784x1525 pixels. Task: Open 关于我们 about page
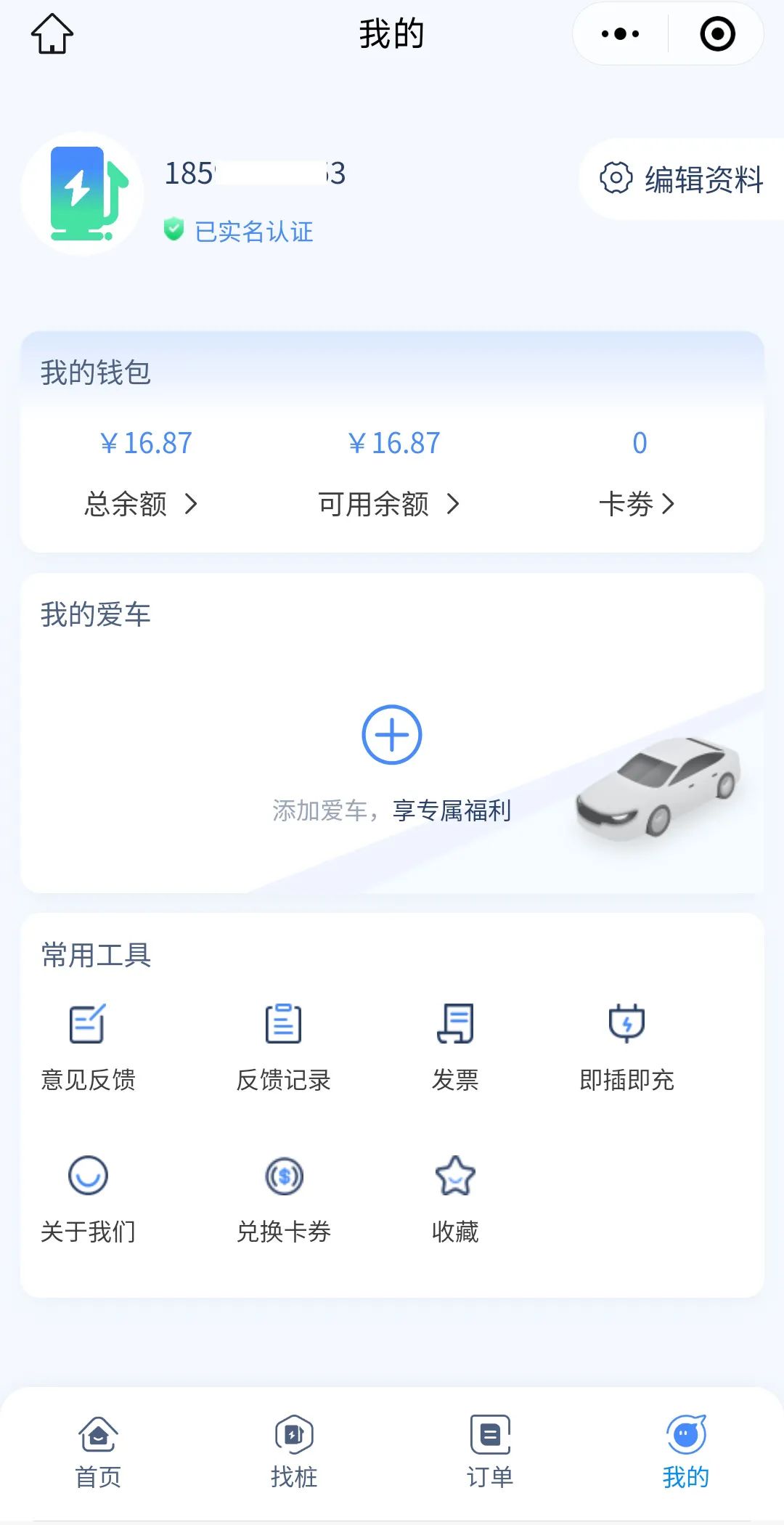(88, 1198)
